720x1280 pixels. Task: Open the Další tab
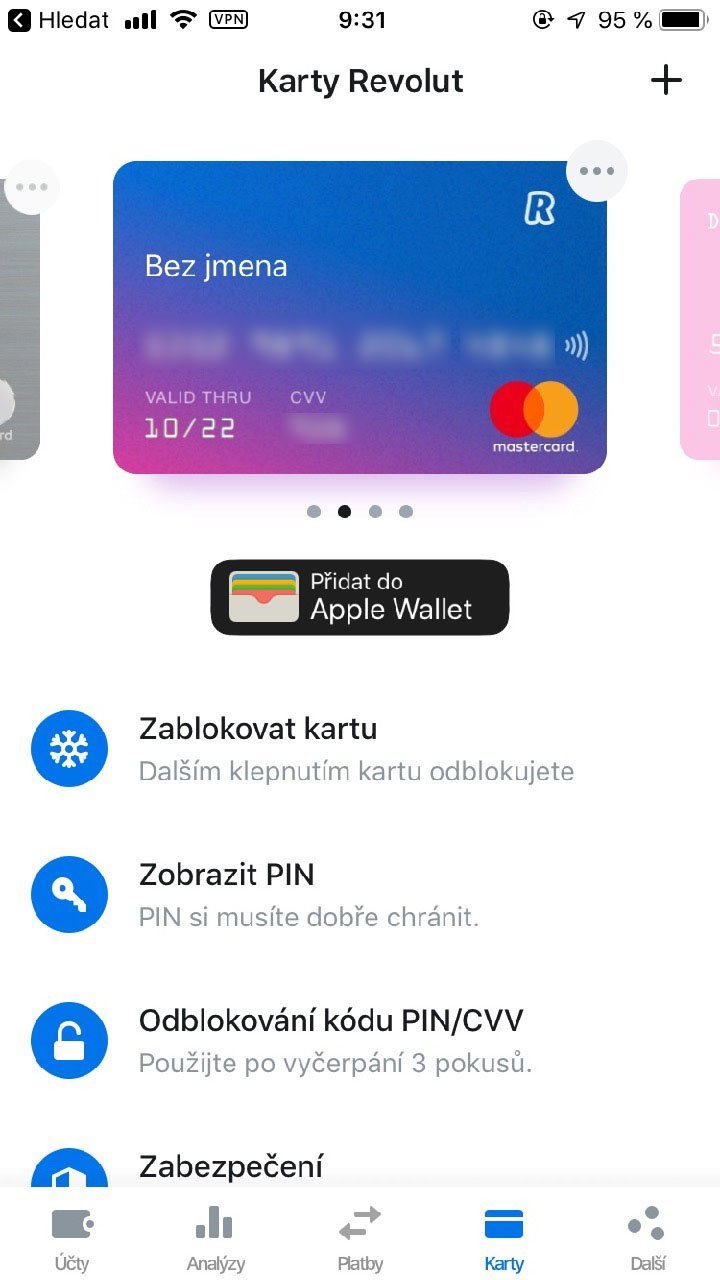point(646,1222)
